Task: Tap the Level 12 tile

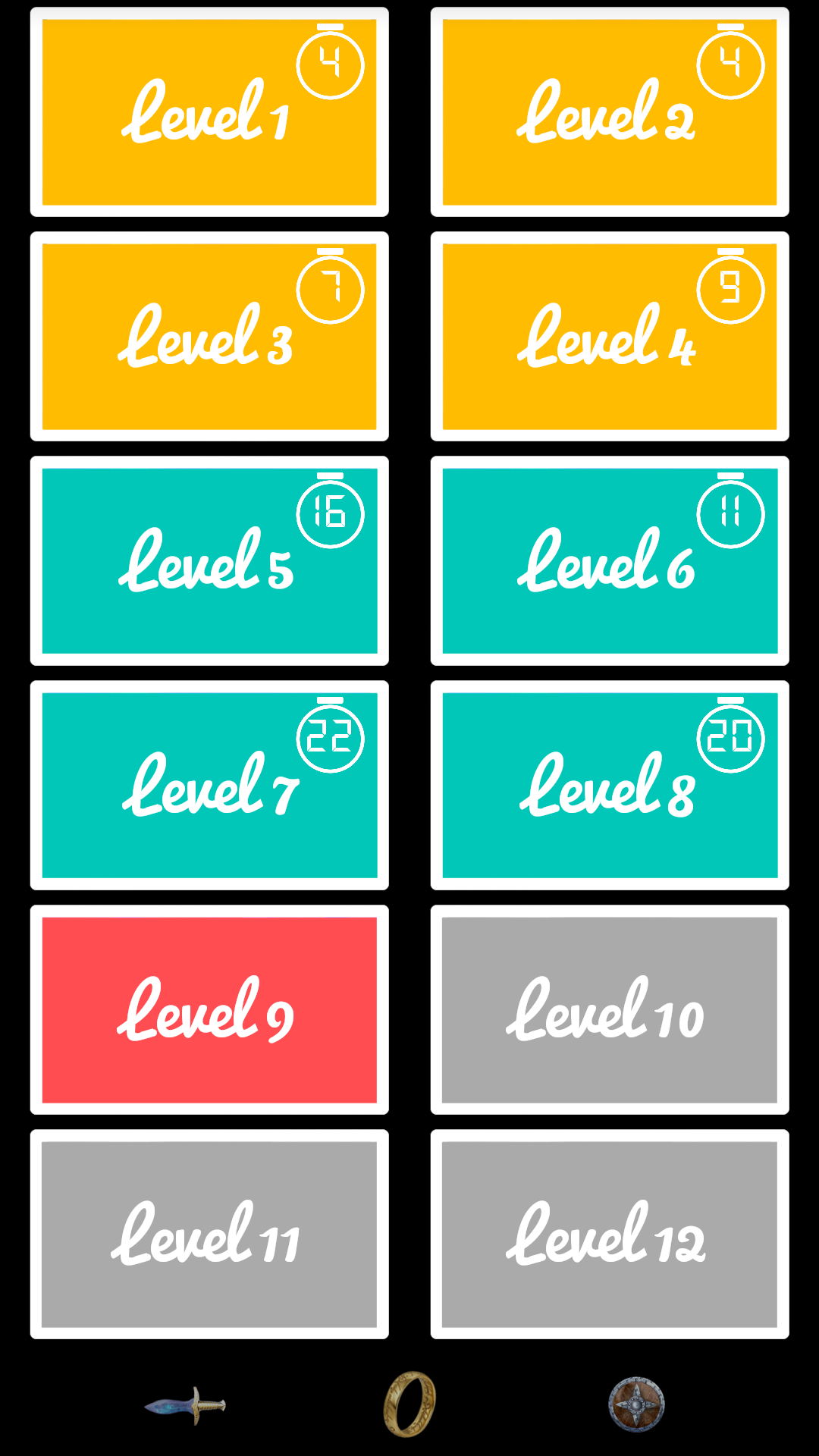Action: [610, 1235]
